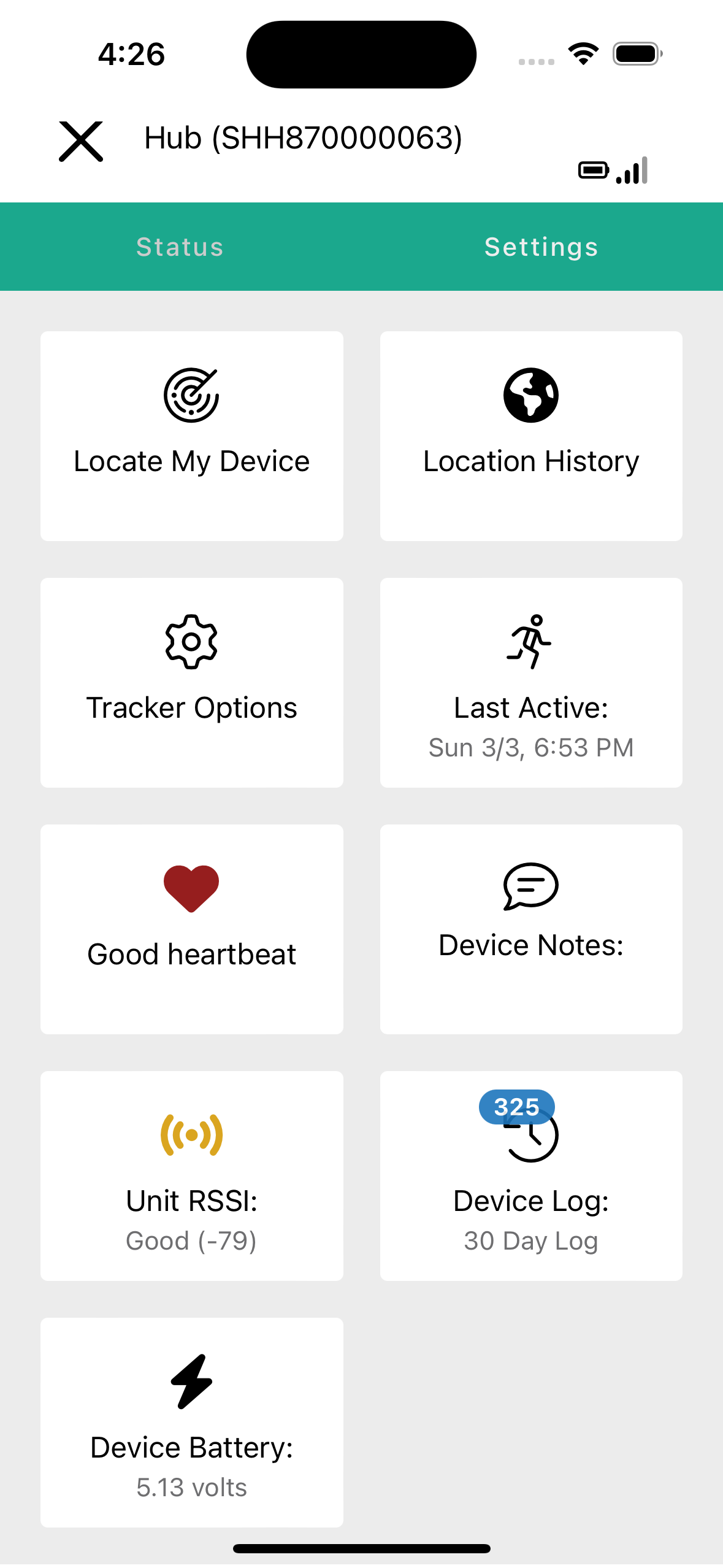Image resolution: width=723 pixels, height=1568 pixels.
Task: Tap the Good heartbeat card
Action: [x=192, y=929]
